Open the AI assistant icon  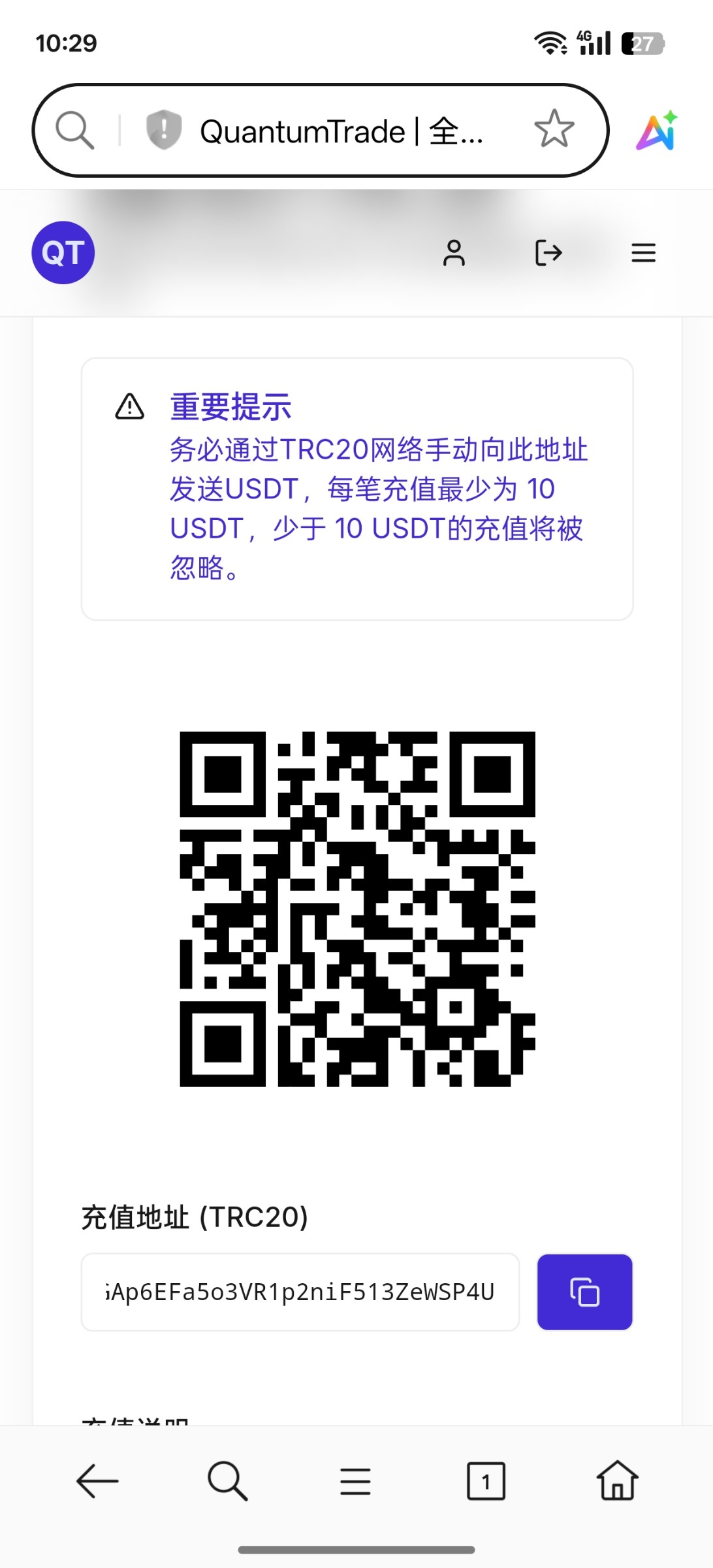(657, 131)
